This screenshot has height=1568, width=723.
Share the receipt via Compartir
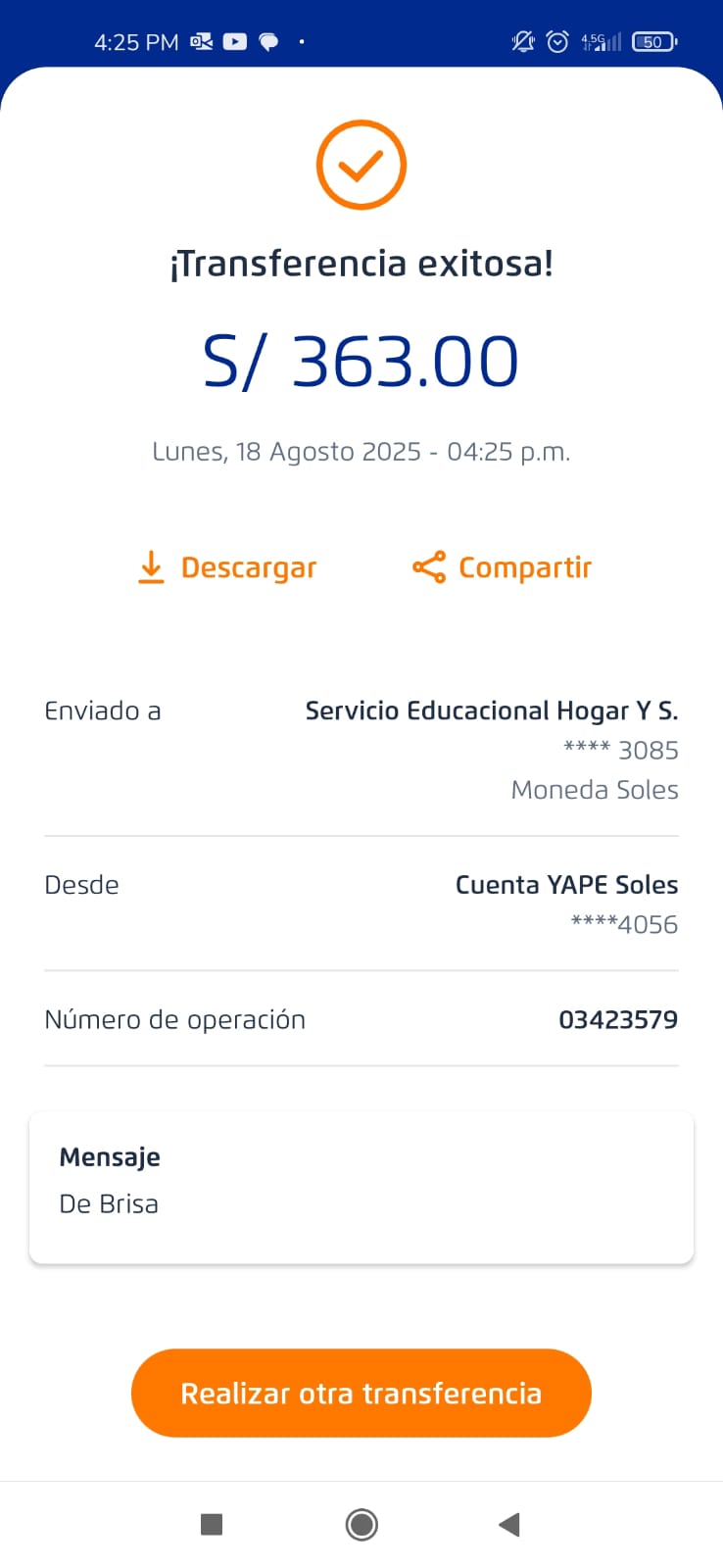pyautogui.click(x=503, y=567)
